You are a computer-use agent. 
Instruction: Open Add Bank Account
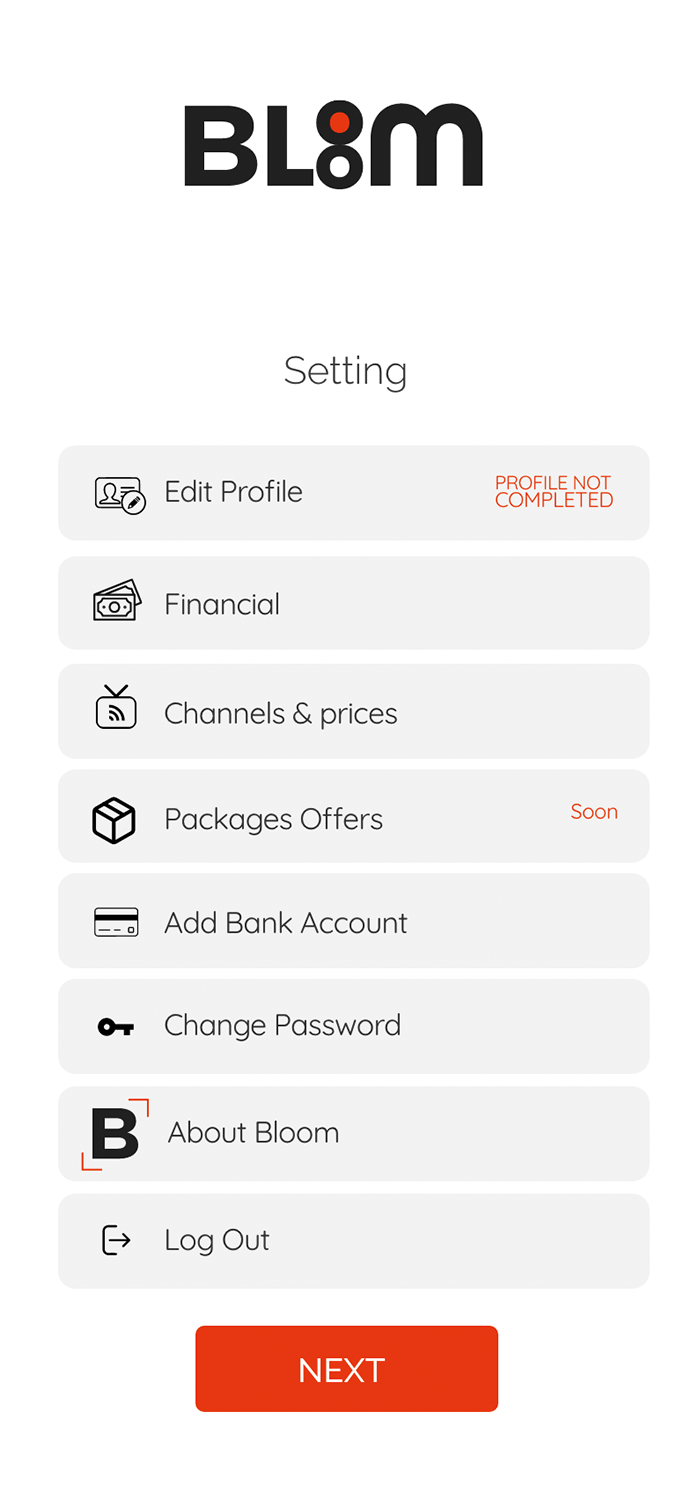353,921
